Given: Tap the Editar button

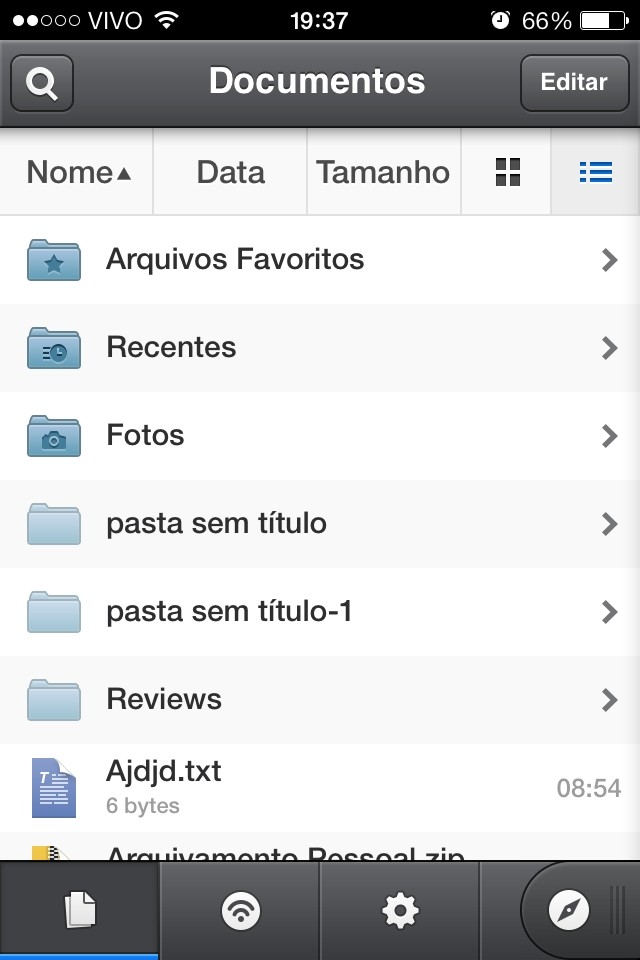Looking at the screenshot, I should pos(573,83).
